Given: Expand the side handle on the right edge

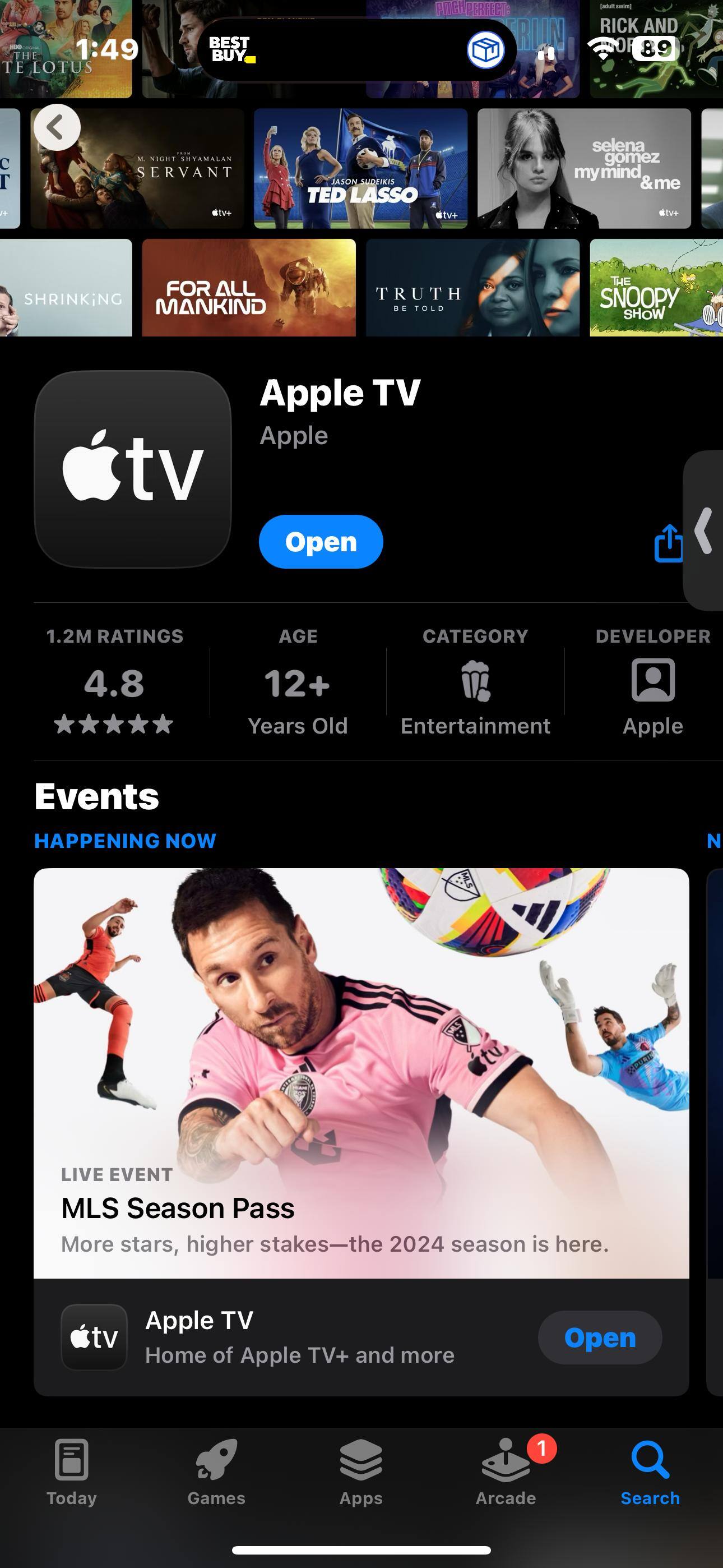Looking at the screenshot, I should coord(705,530).
